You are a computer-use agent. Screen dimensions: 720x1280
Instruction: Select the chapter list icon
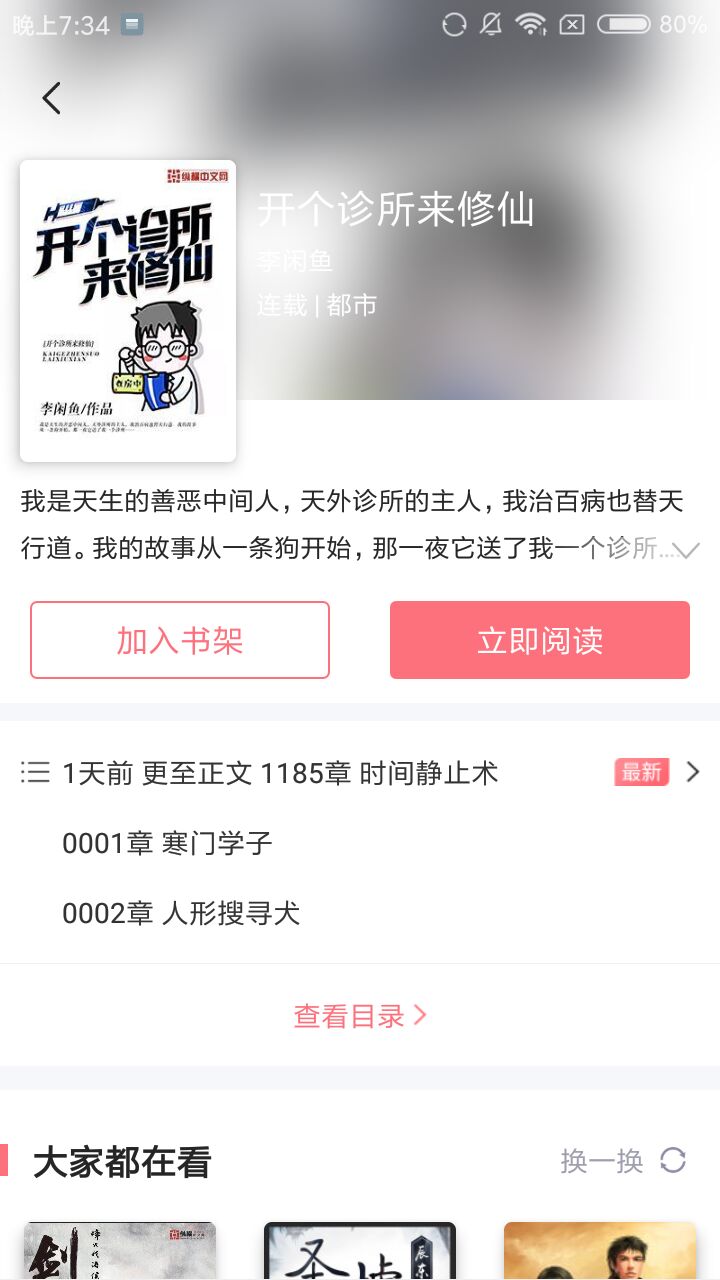click(x=34, y=771)
